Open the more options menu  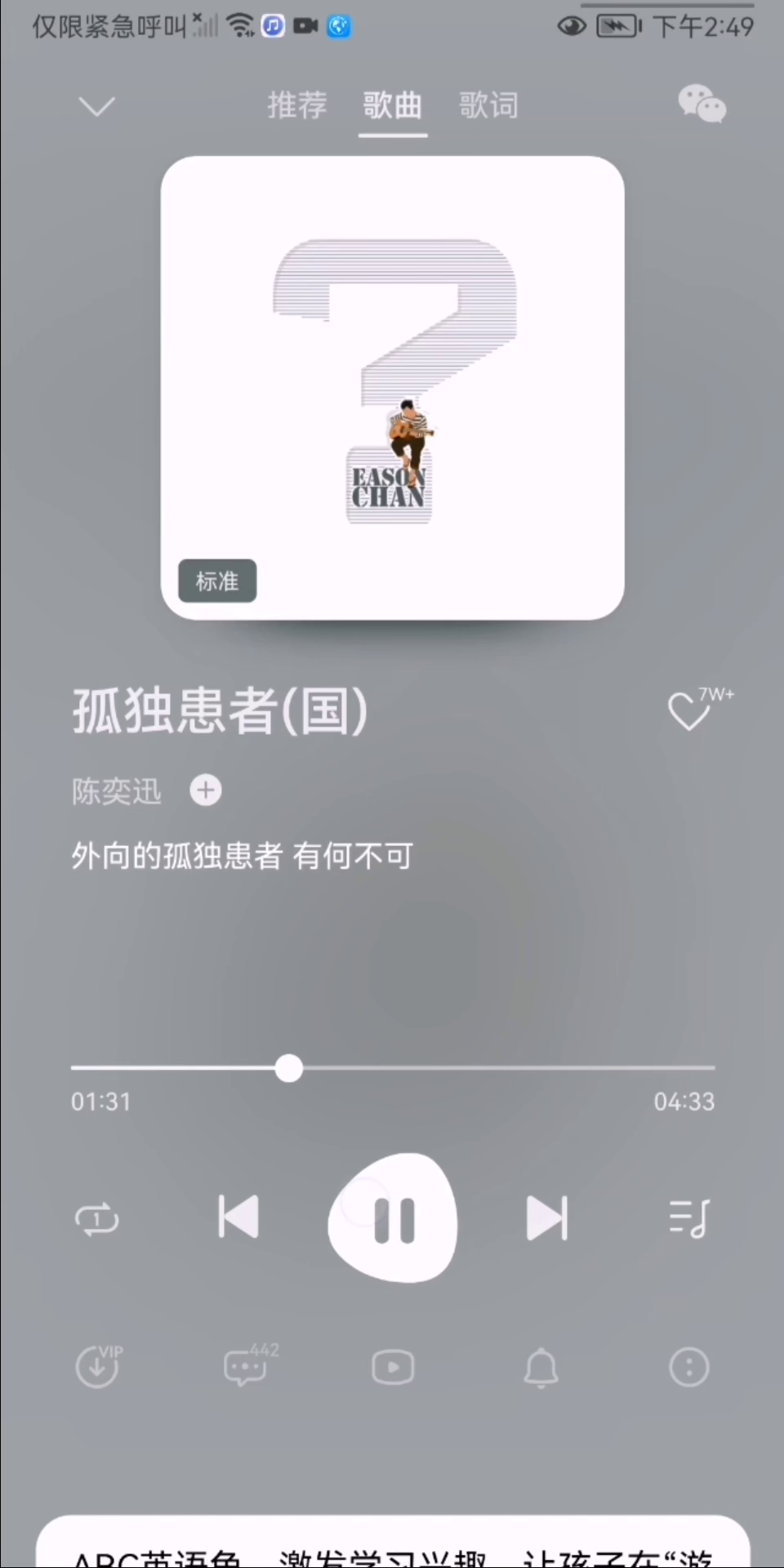(x=689, y=1367)
